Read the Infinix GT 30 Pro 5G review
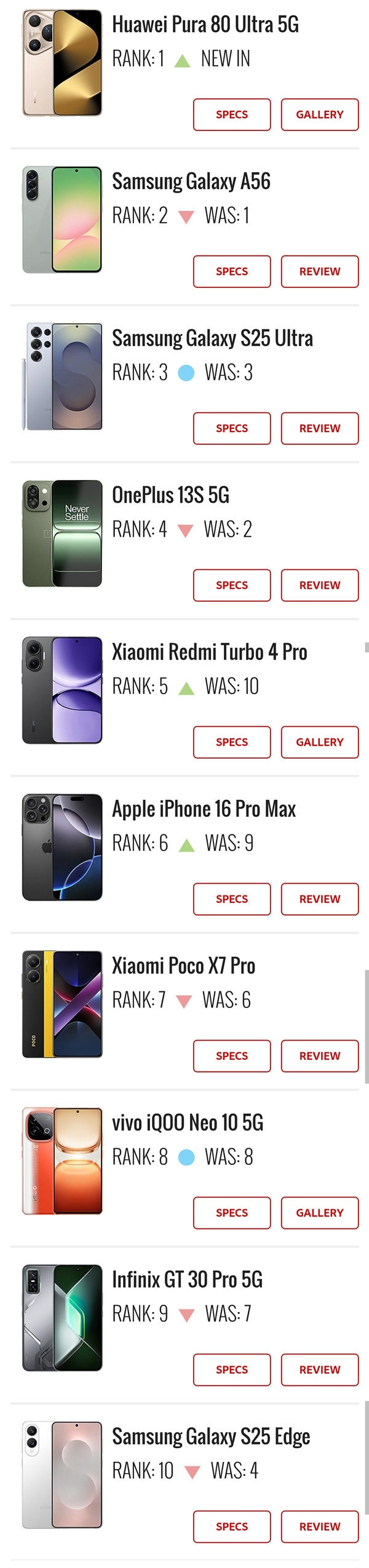369x1568 pixels. click(x=319, y=1370)
